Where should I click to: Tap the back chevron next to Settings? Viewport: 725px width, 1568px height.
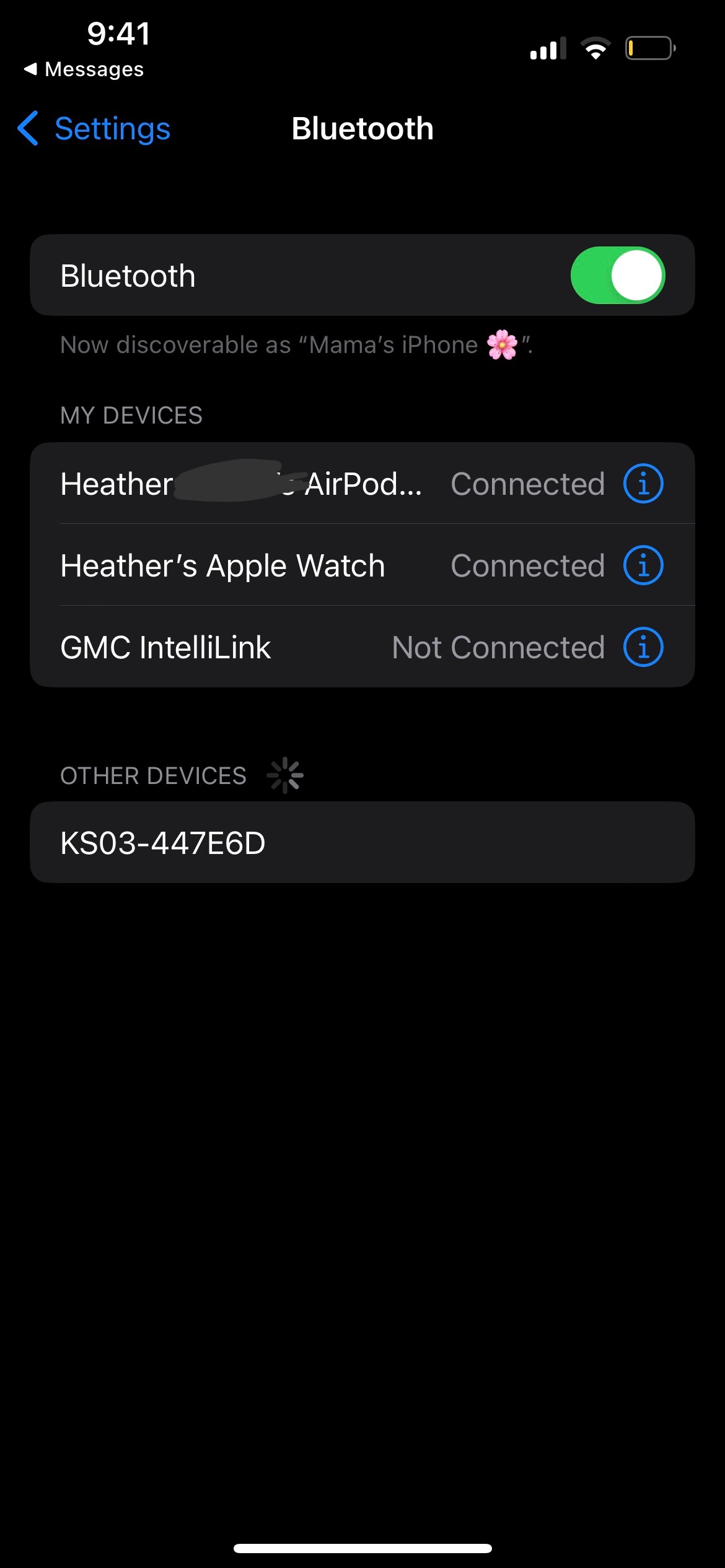(28, 129)
